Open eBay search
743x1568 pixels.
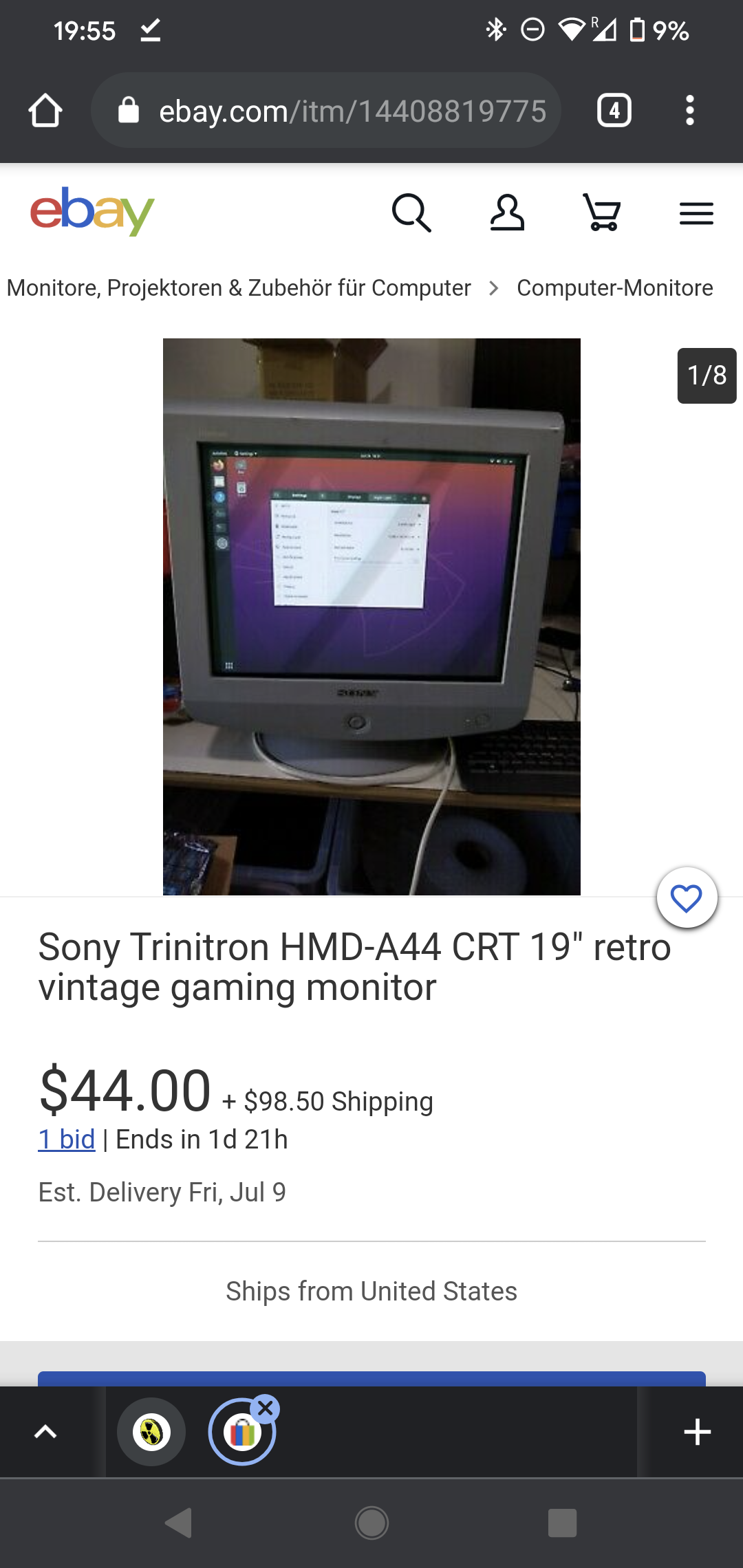411,213
